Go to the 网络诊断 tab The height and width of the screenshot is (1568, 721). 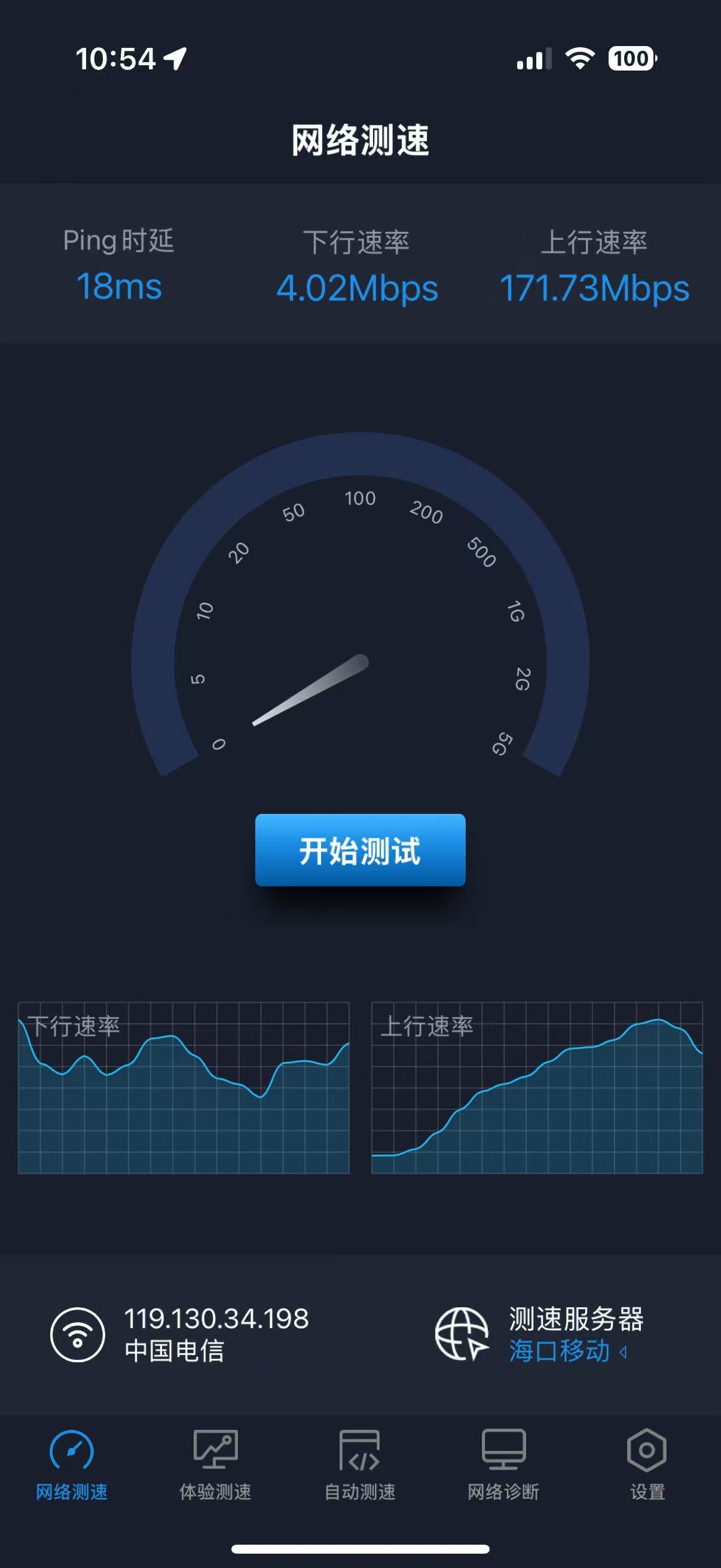pos(503,1464)
